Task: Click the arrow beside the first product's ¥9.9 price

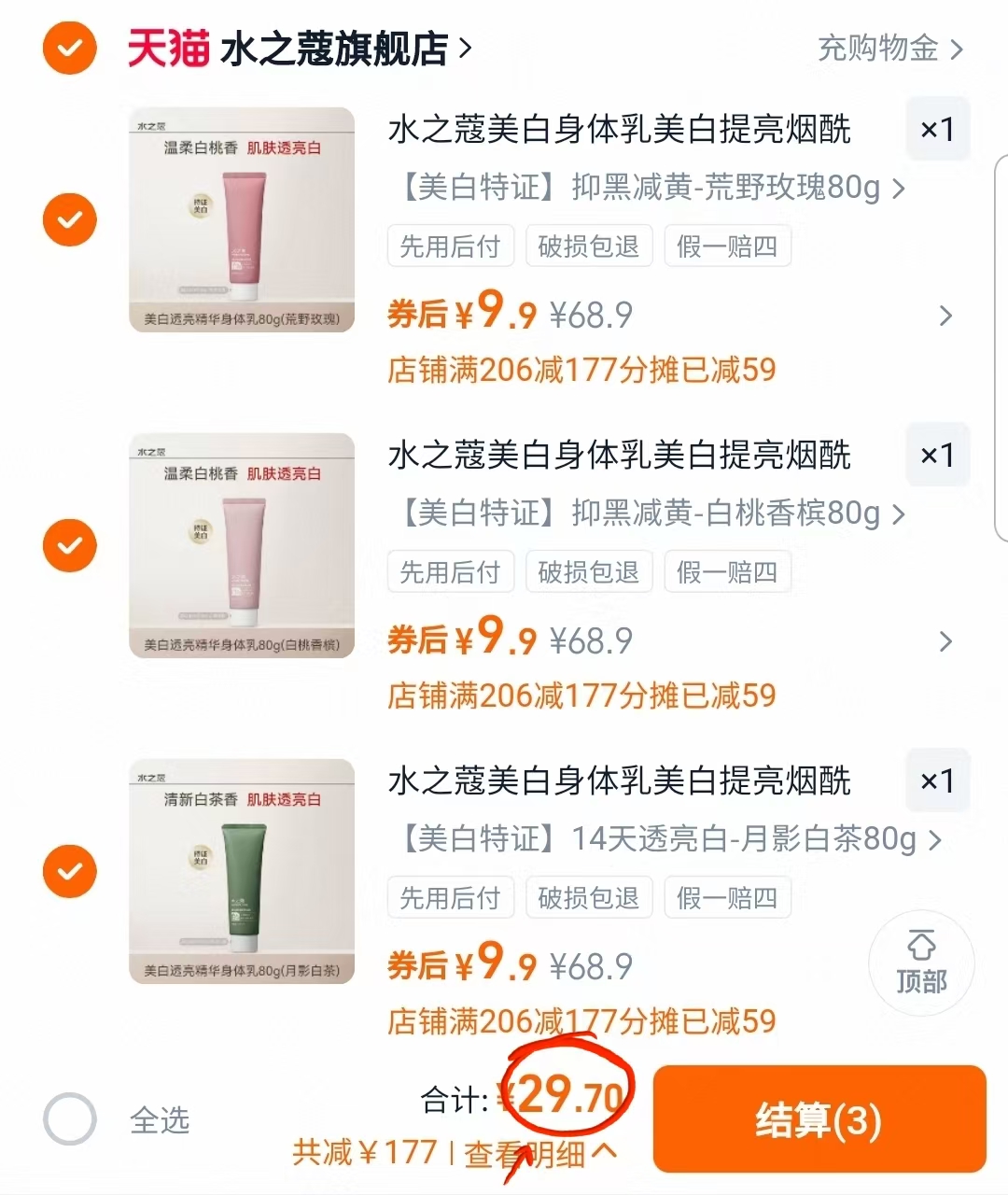Action: pos(946,316)
